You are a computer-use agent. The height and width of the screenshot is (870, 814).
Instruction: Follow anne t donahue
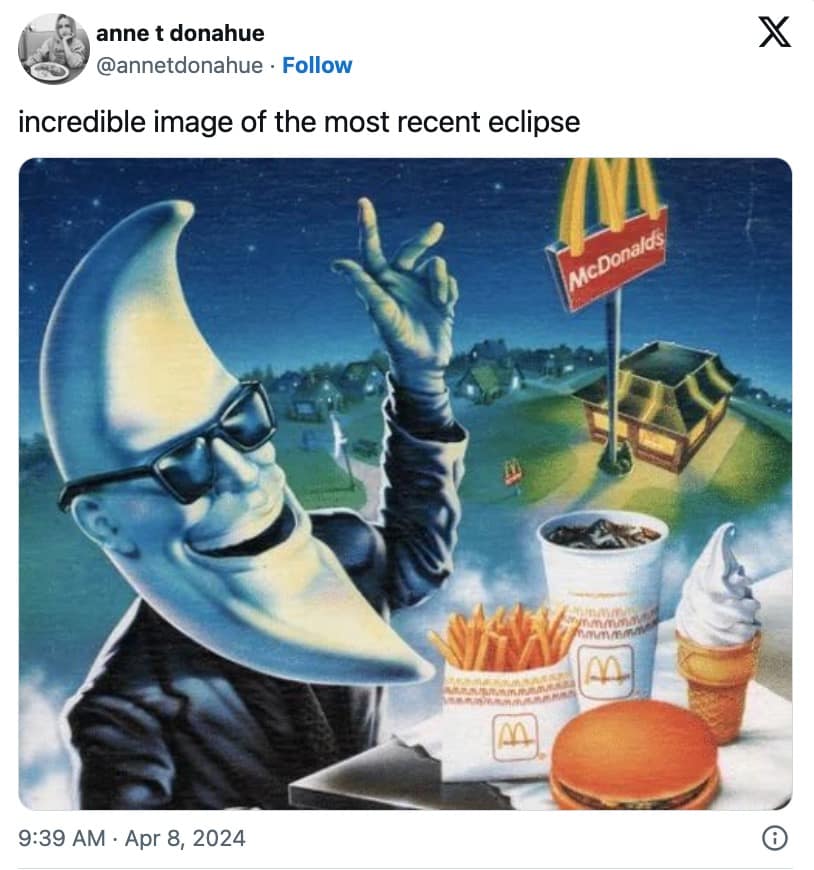coord(317,65)
